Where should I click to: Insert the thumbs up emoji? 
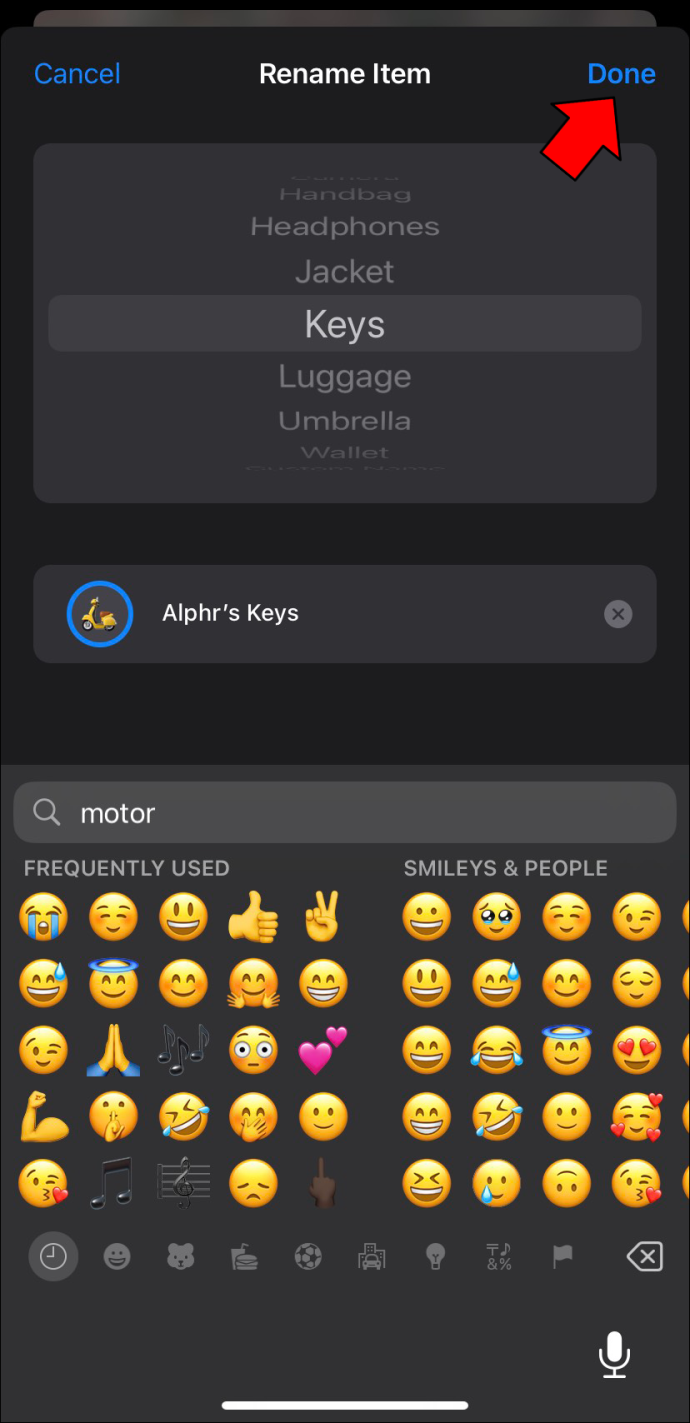(x=253, y=917)
